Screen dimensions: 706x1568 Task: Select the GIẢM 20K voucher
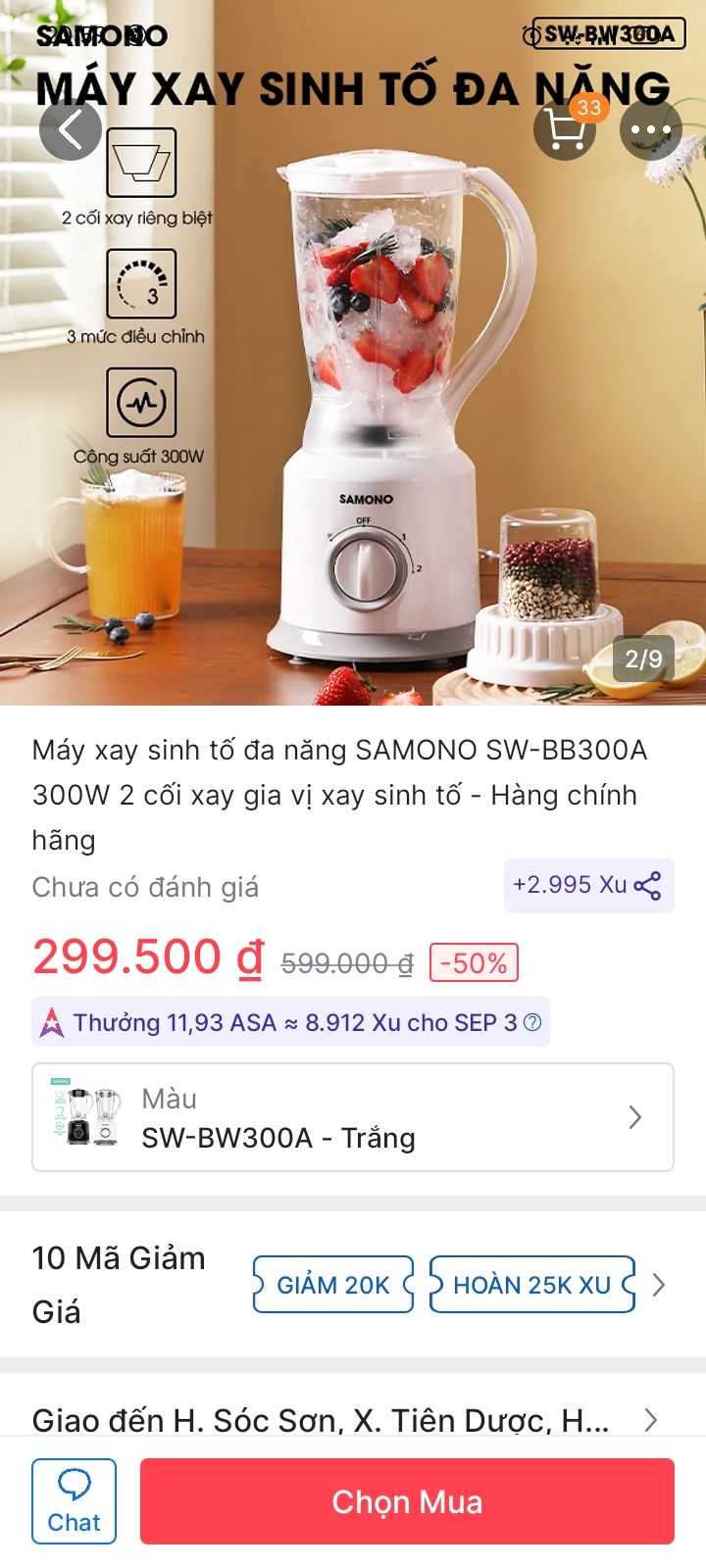click(x=332, y=1284)
